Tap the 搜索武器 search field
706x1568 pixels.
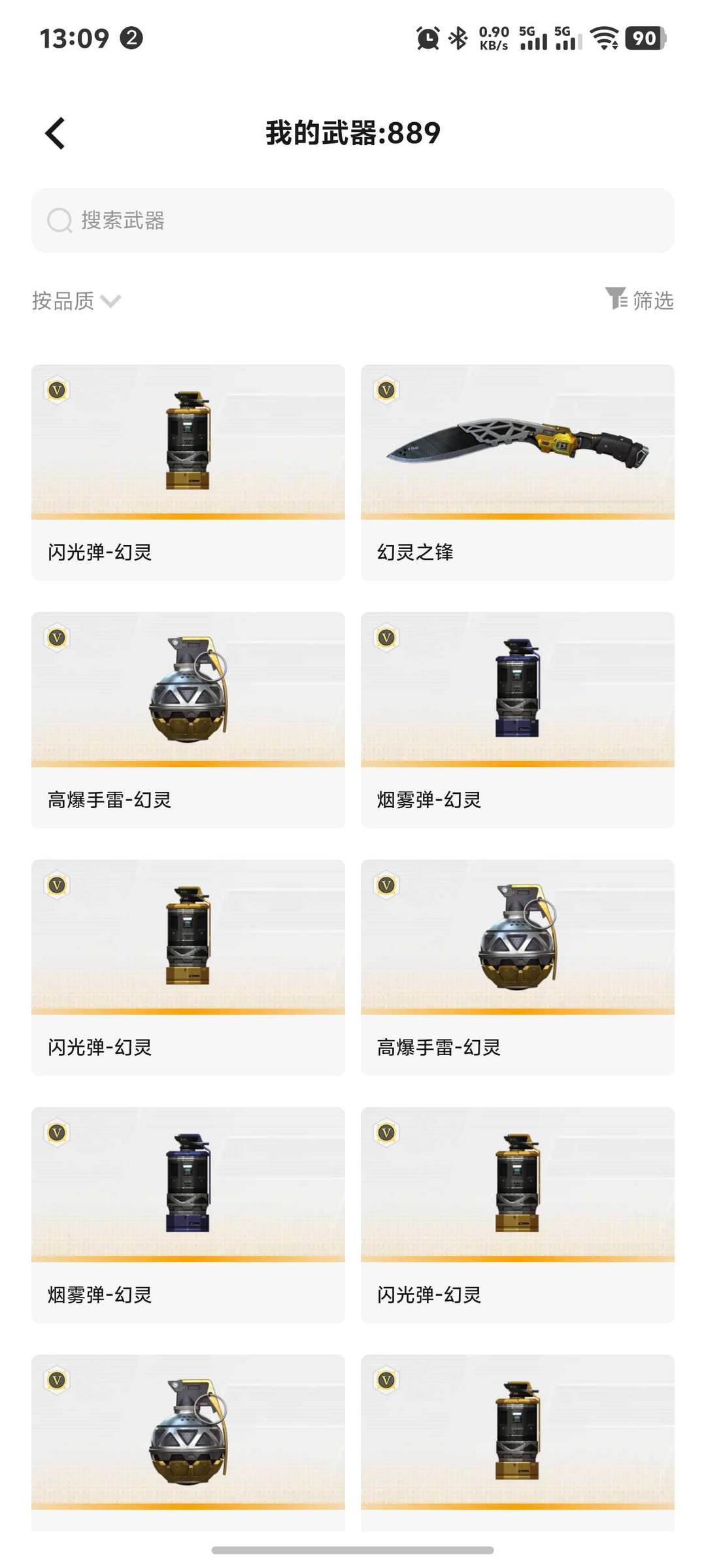[x=353, y=221]
